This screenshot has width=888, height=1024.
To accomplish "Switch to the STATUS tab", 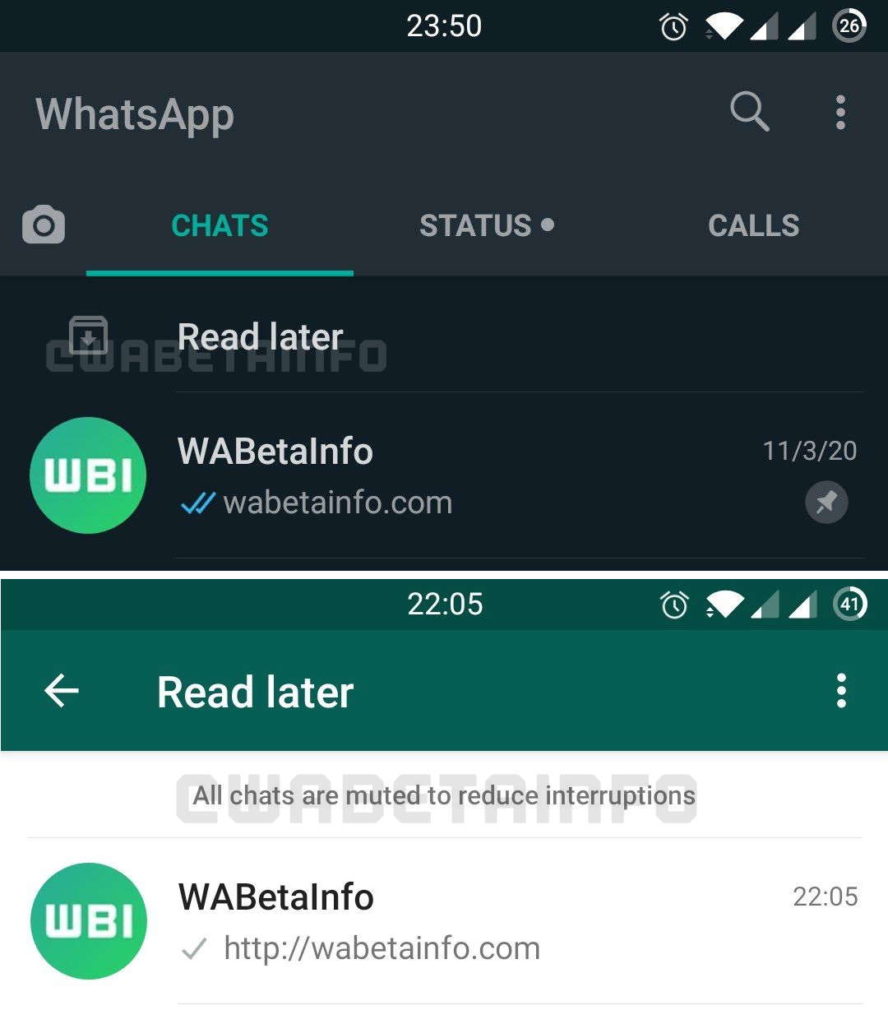I will [x=486, y=226].
